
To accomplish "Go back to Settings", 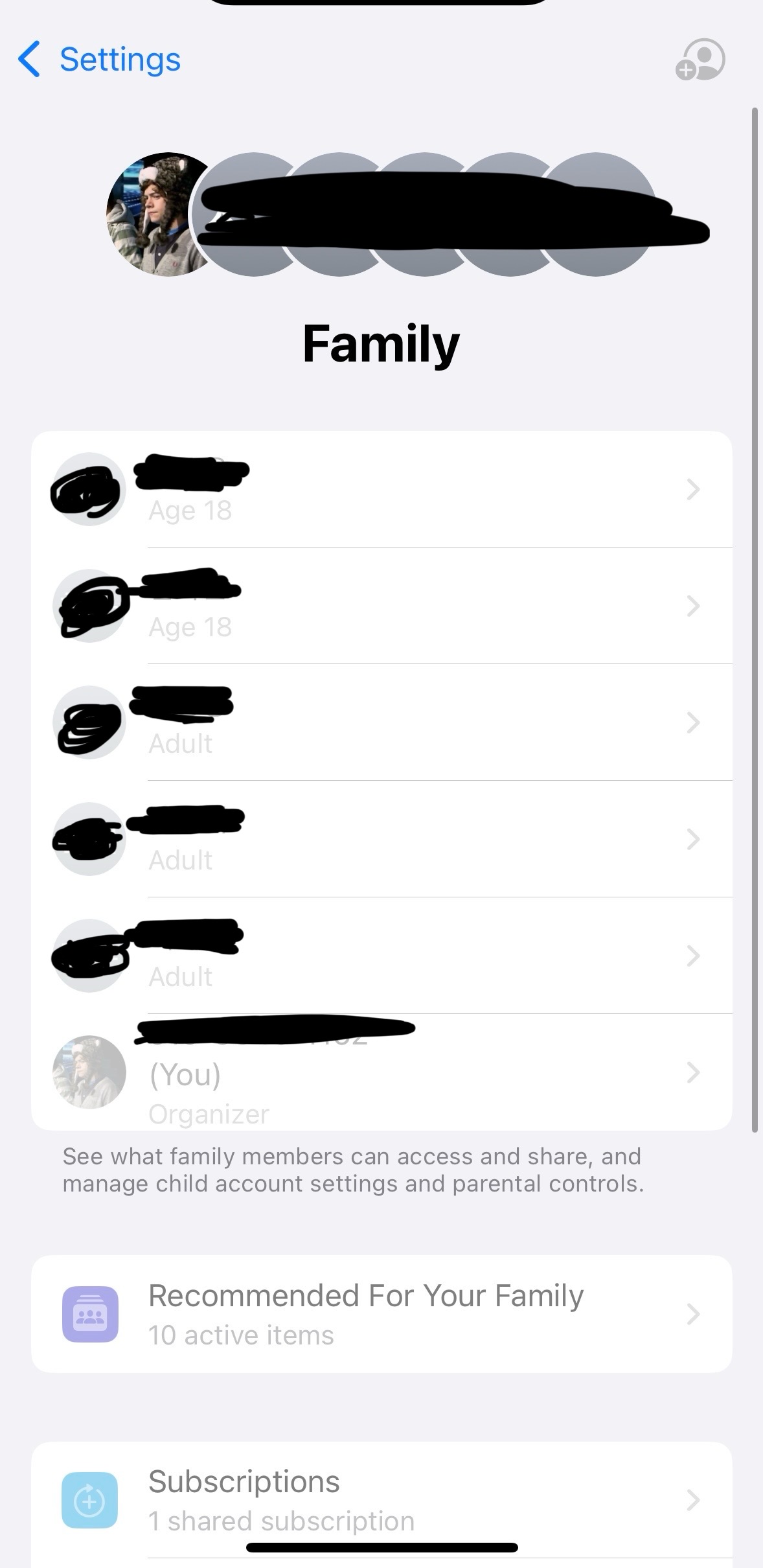I will 100,60.
